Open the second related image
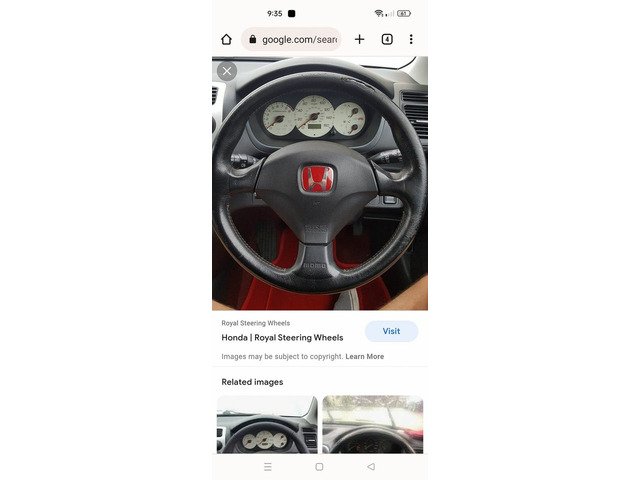The width and height of the screenshot is (640, 480). pyautogui.click(x=372, y=425)
